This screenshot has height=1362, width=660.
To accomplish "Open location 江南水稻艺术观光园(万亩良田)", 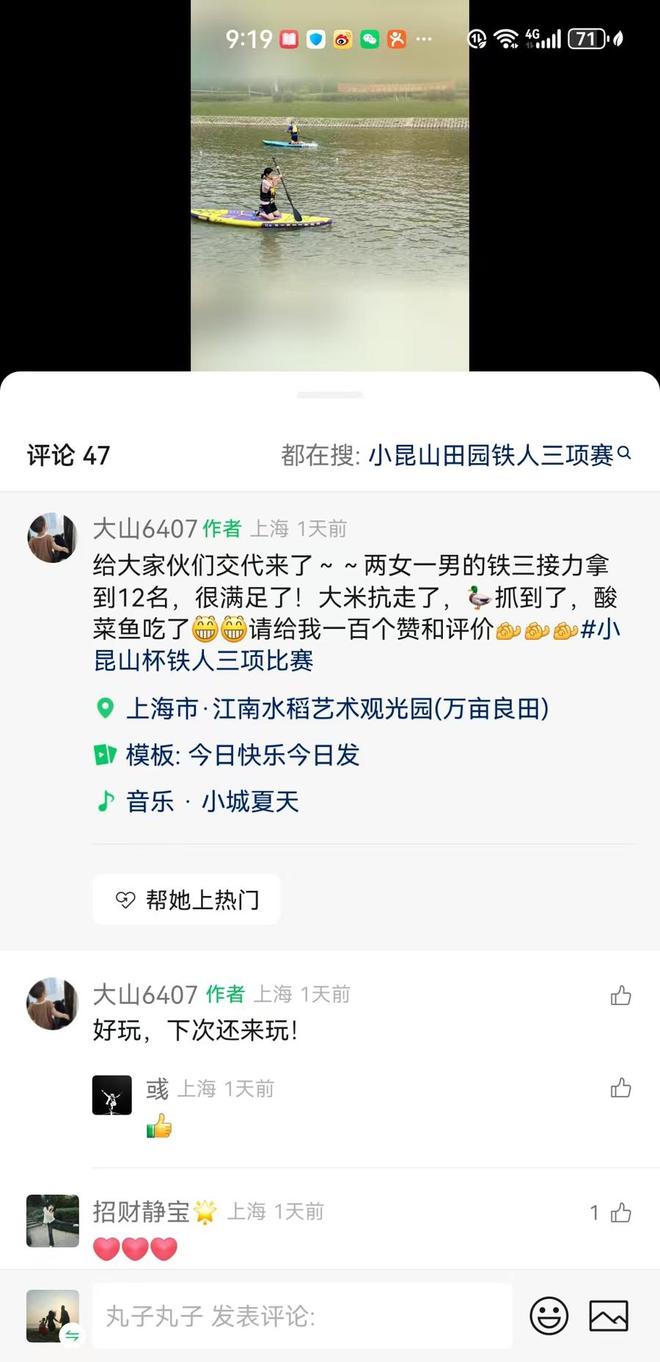I will [337, 709].
